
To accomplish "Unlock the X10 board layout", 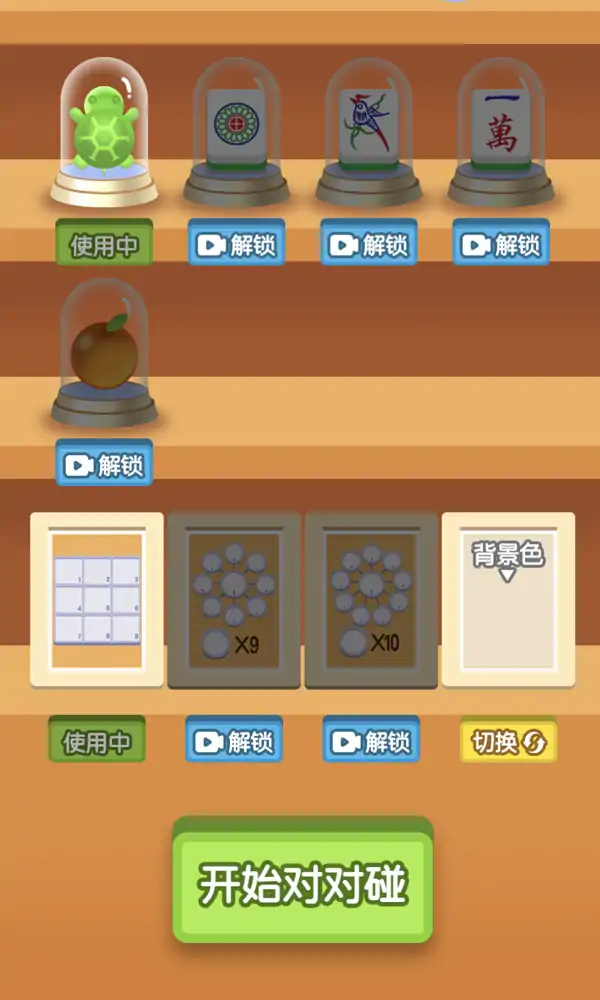I will pos(371,742).
